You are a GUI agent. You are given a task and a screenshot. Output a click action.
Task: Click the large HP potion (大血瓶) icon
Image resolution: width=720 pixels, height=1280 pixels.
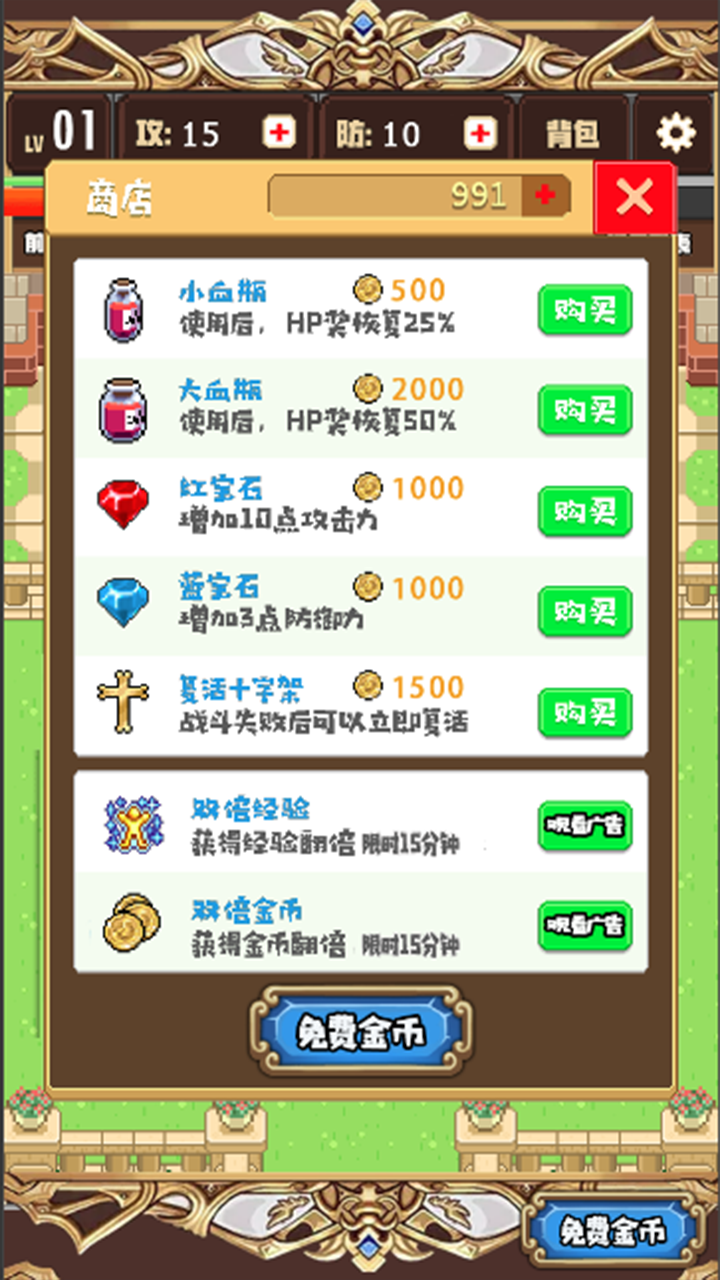point(123,411)
